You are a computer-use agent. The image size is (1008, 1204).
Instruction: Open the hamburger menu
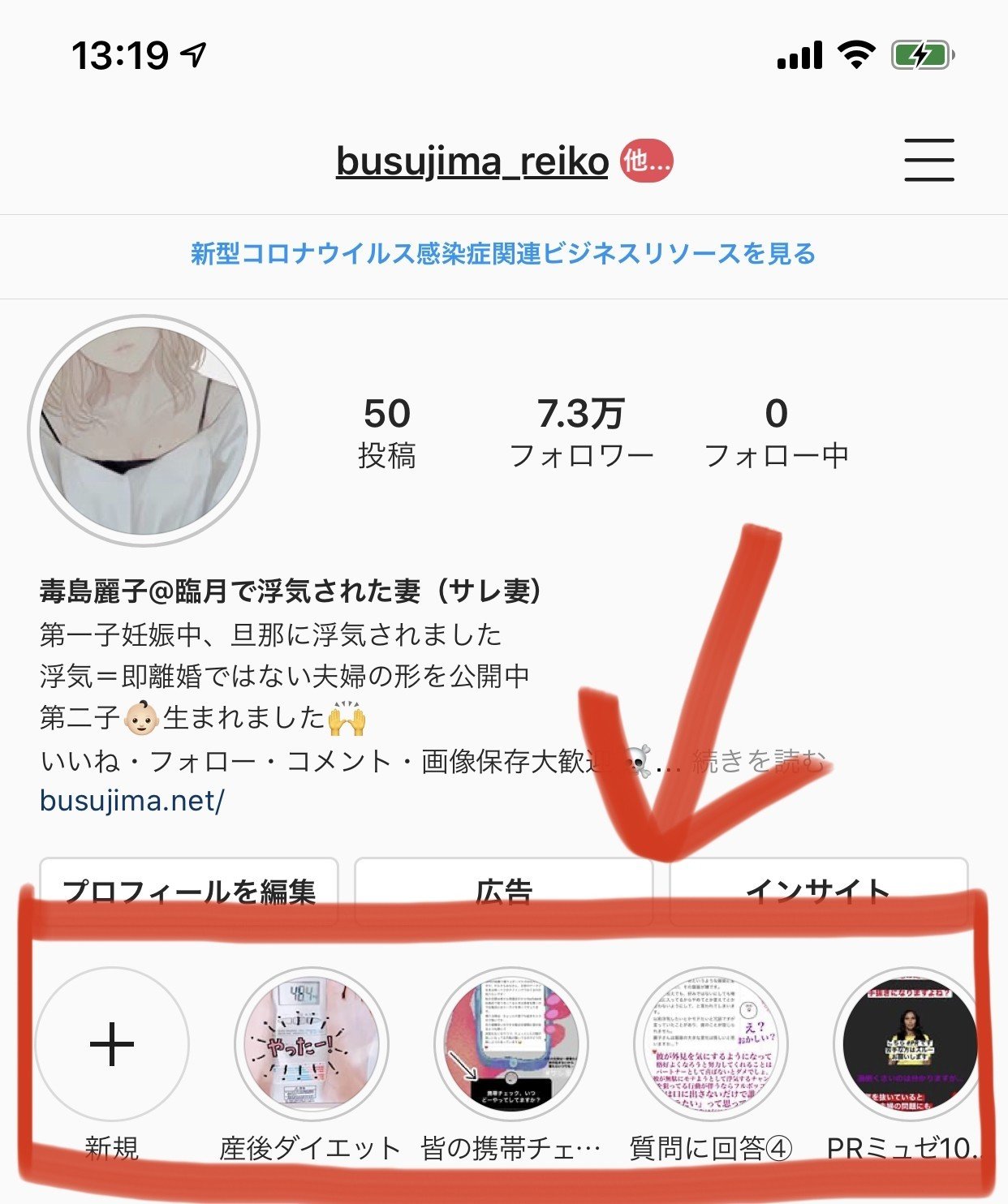pos(928,160)
